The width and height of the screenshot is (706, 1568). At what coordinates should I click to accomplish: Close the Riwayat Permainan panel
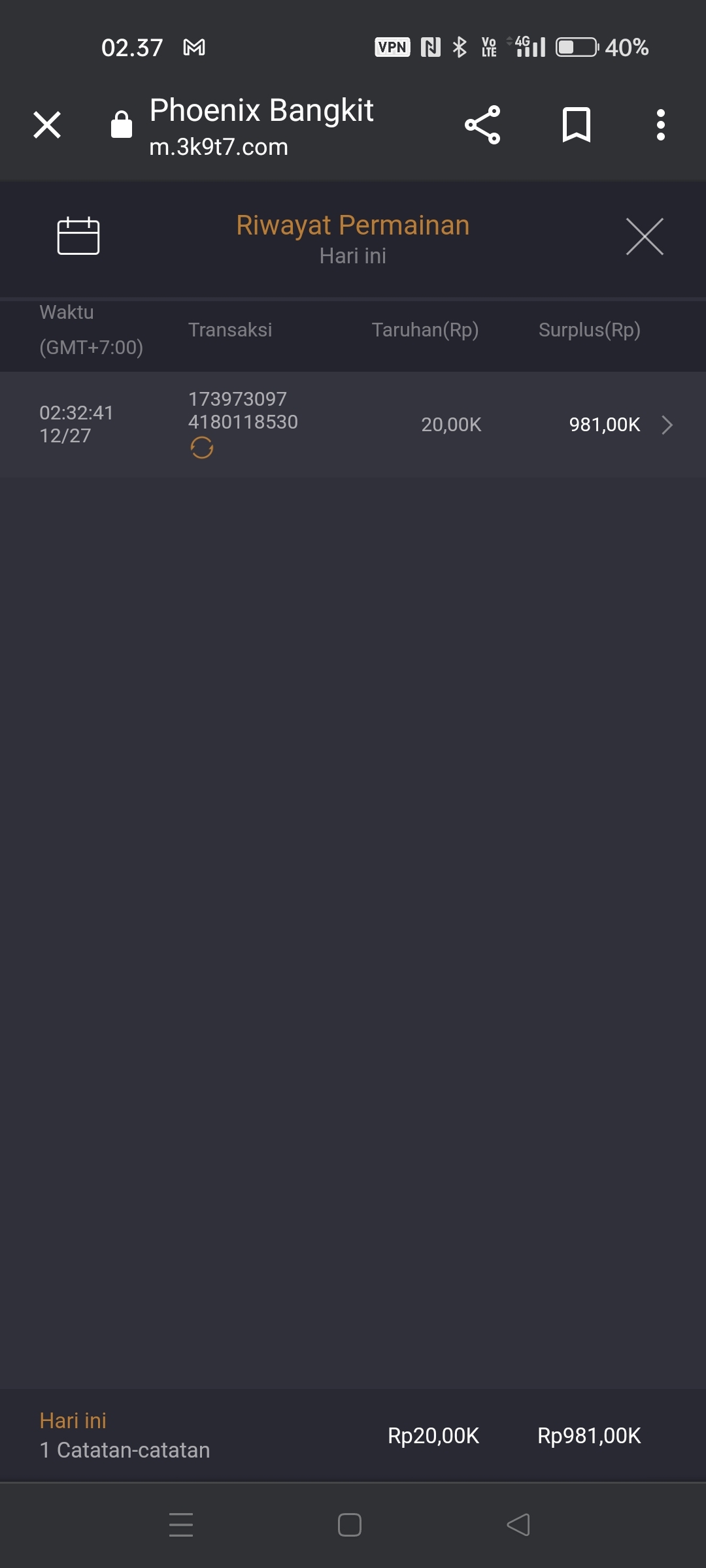[x=645, y=237]
